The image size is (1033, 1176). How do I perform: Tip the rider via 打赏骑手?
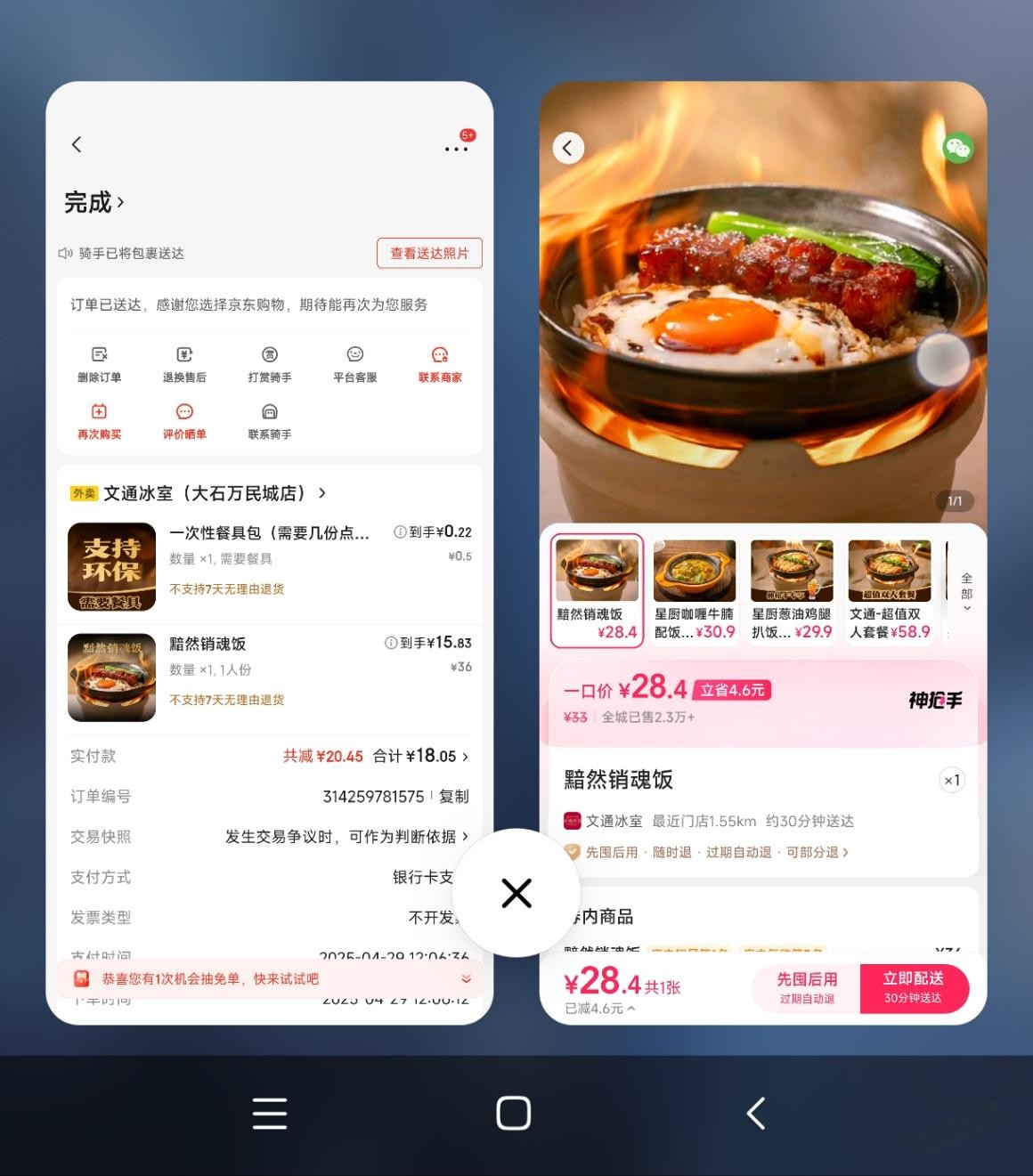point(270,363)
